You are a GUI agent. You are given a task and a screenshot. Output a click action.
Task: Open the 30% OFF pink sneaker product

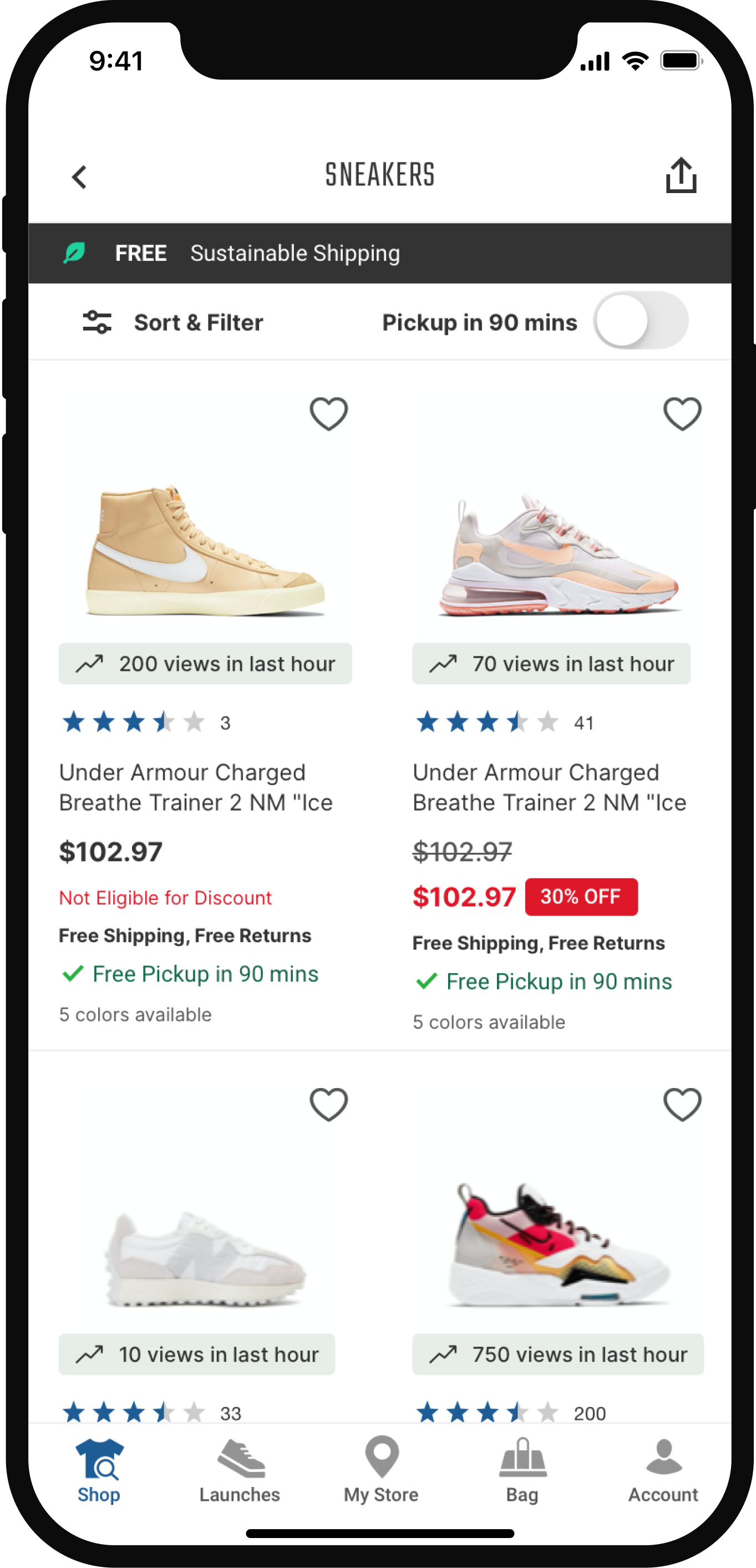(559, 554)
